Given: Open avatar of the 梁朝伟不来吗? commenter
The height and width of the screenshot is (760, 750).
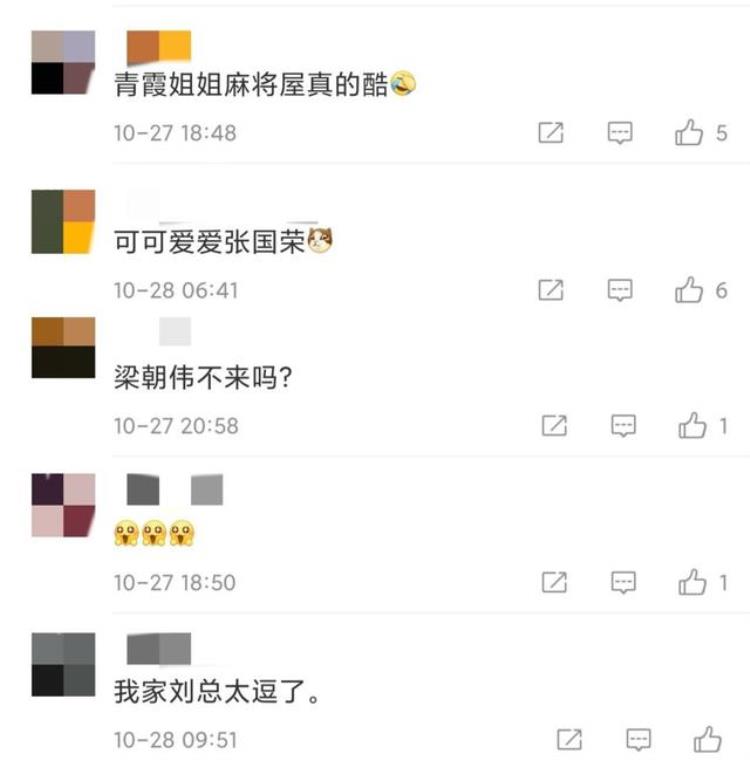Looking at the screenshot, I should click(63, 347).
